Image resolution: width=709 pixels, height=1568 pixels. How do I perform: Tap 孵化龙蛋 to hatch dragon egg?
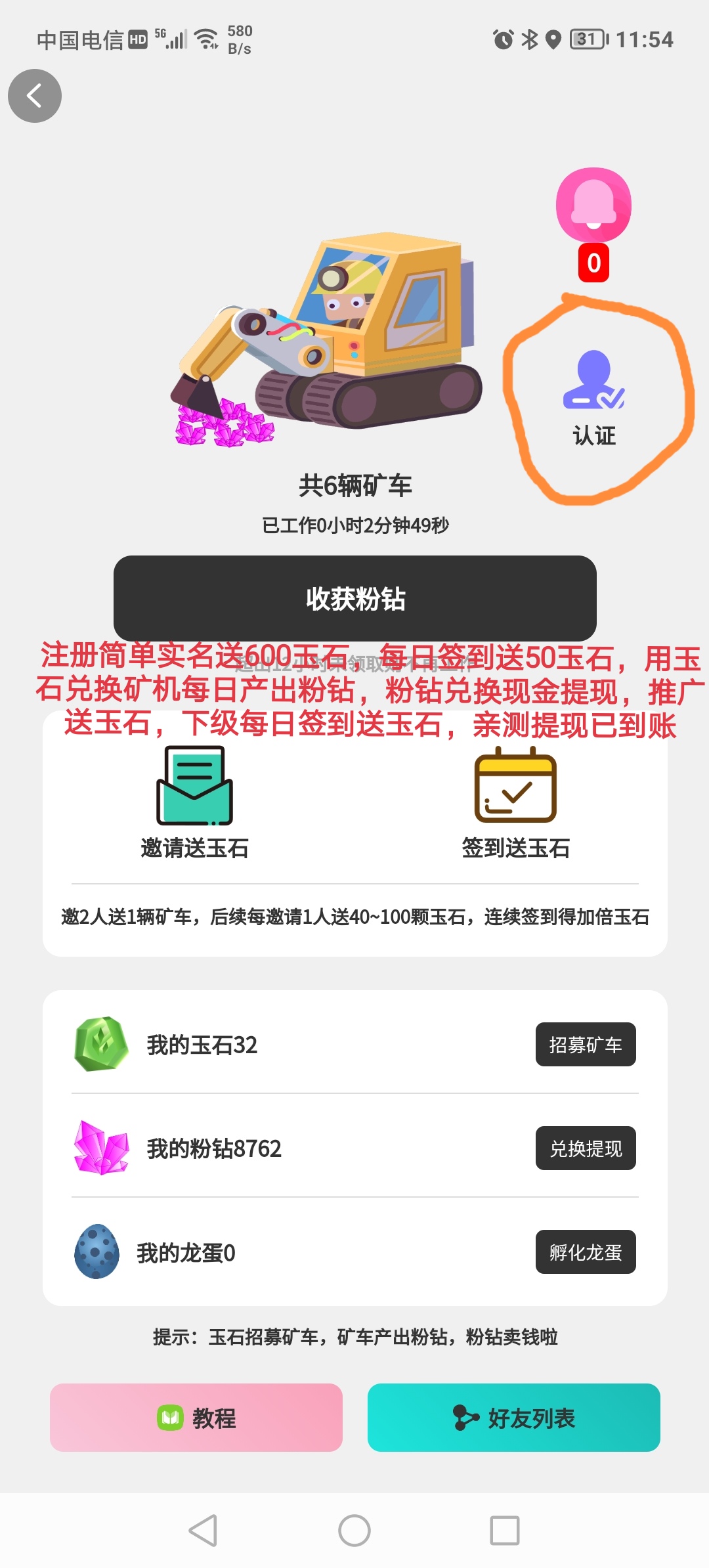pyautogui.click(x=585, y=1252)
